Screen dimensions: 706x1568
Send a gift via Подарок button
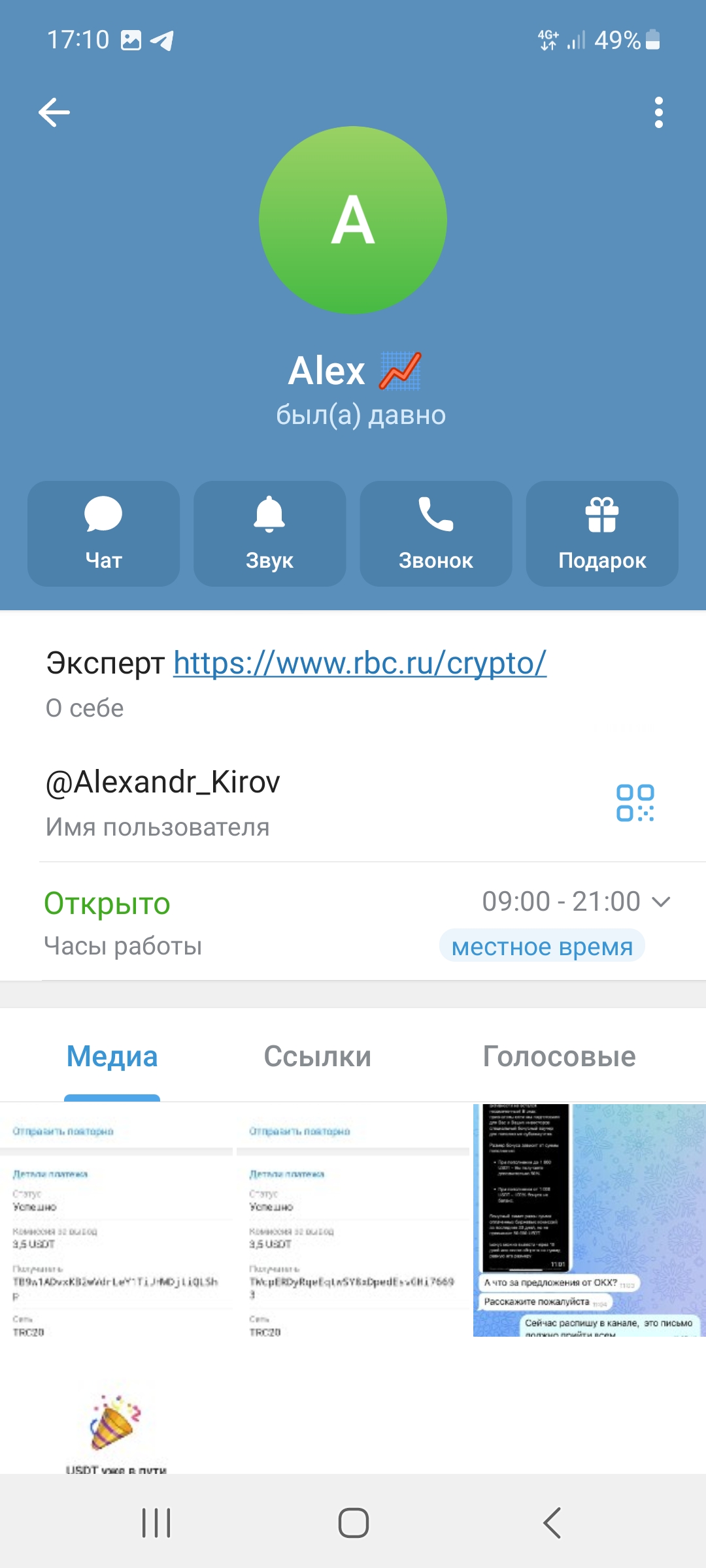coord(602,534)
